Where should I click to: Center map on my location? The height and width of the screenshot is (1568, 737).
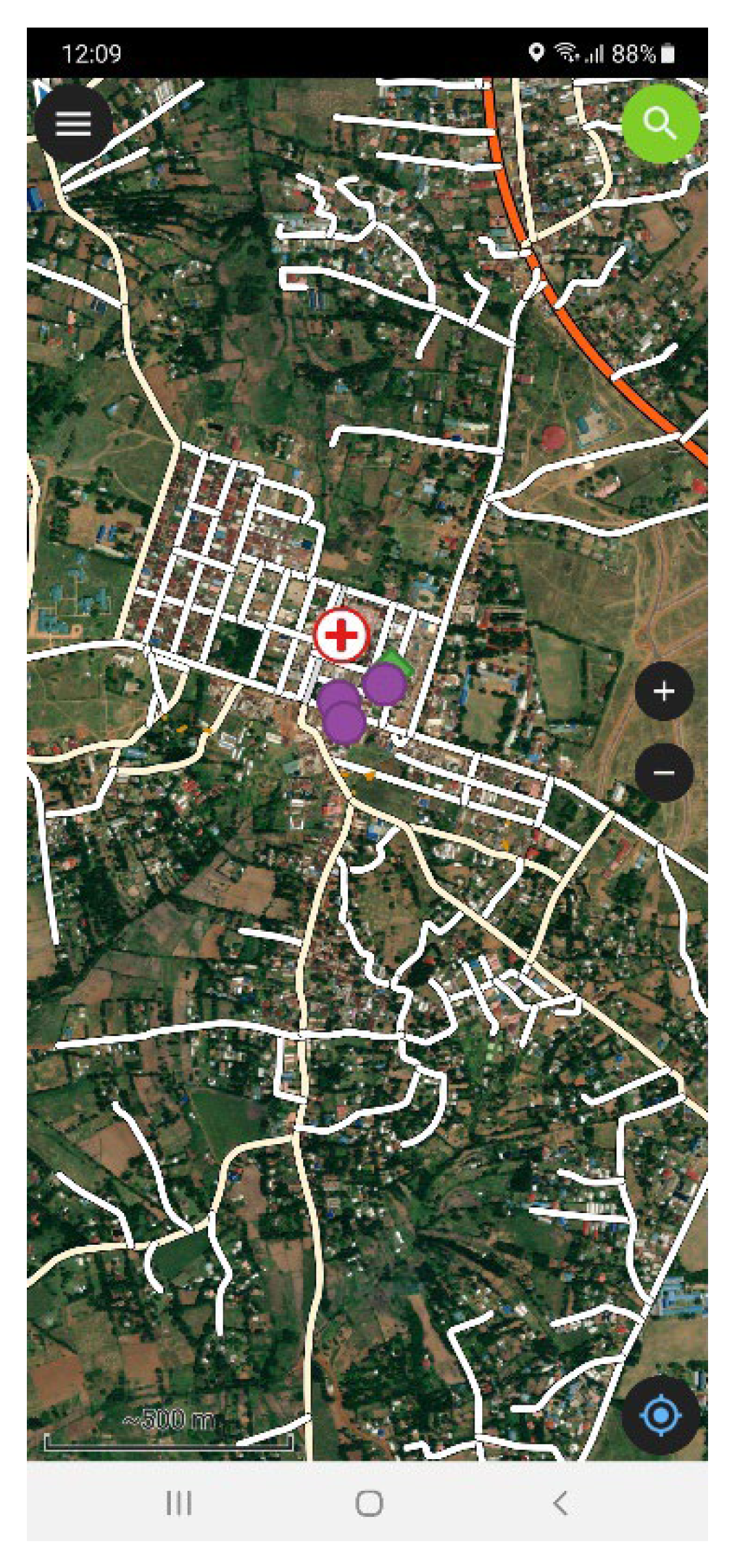point(661,1415)
